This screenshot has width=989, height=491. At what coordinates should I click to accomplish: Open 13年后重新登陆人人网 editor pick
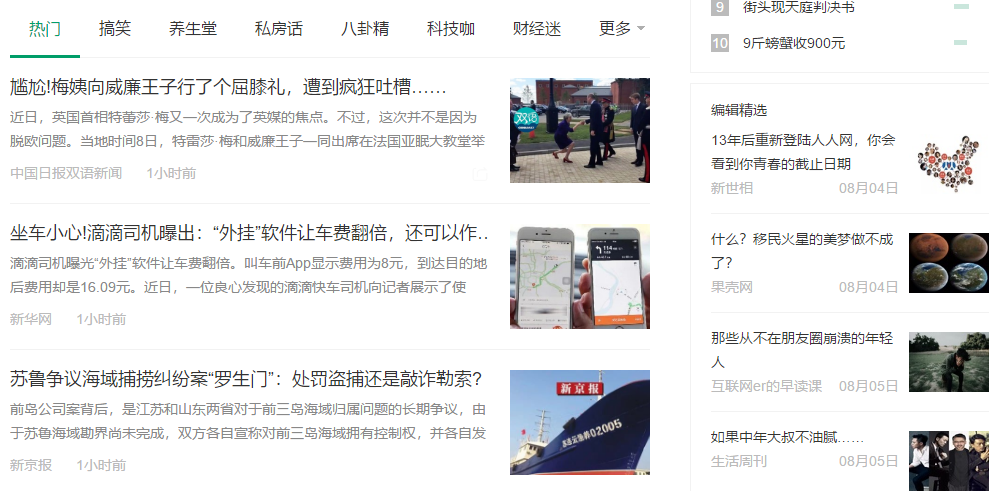[803, 151]
